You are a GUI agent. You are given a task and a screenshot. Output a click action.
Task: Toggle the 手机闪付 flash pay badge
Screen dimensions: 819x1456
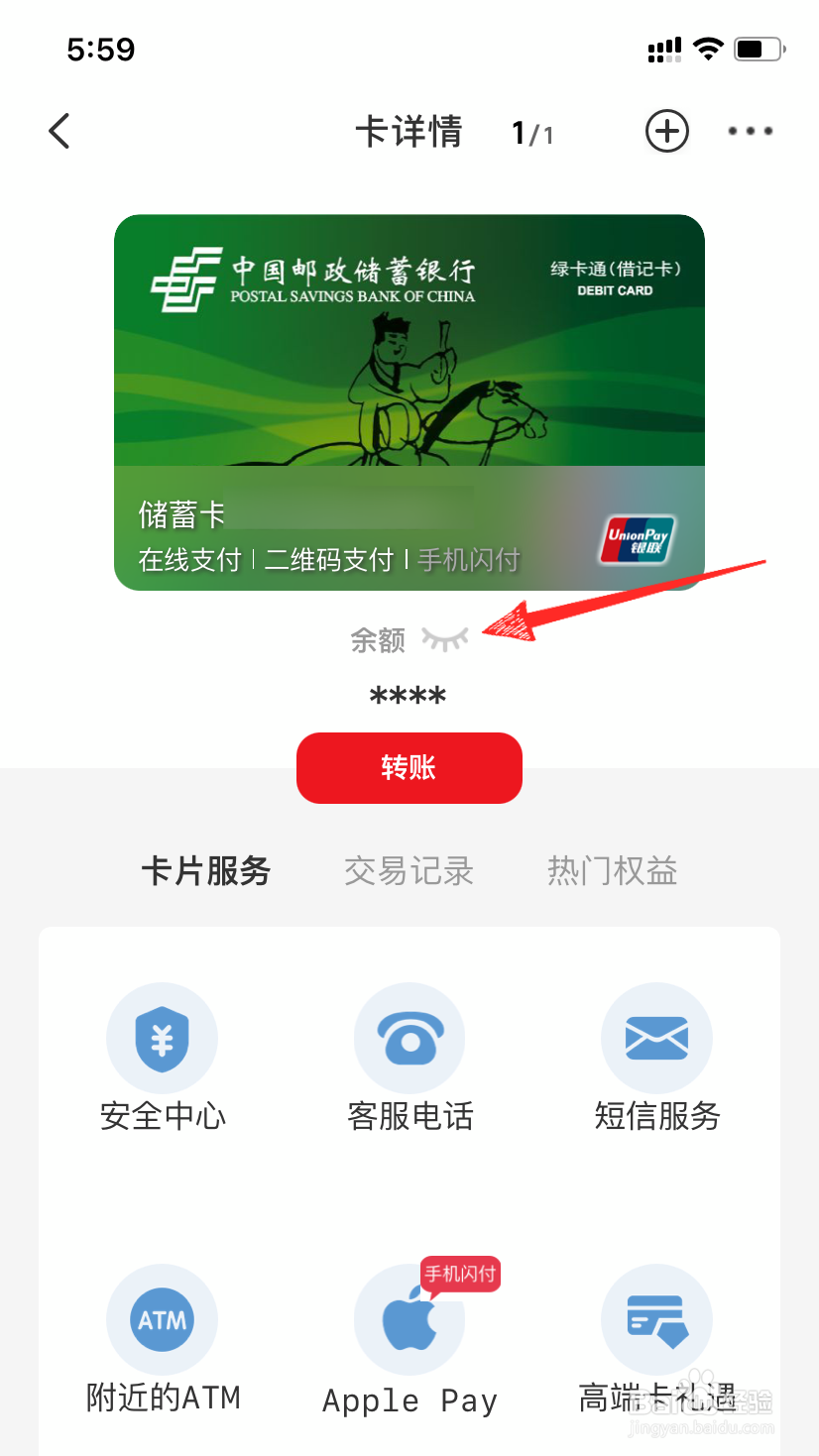point(459,1274)
